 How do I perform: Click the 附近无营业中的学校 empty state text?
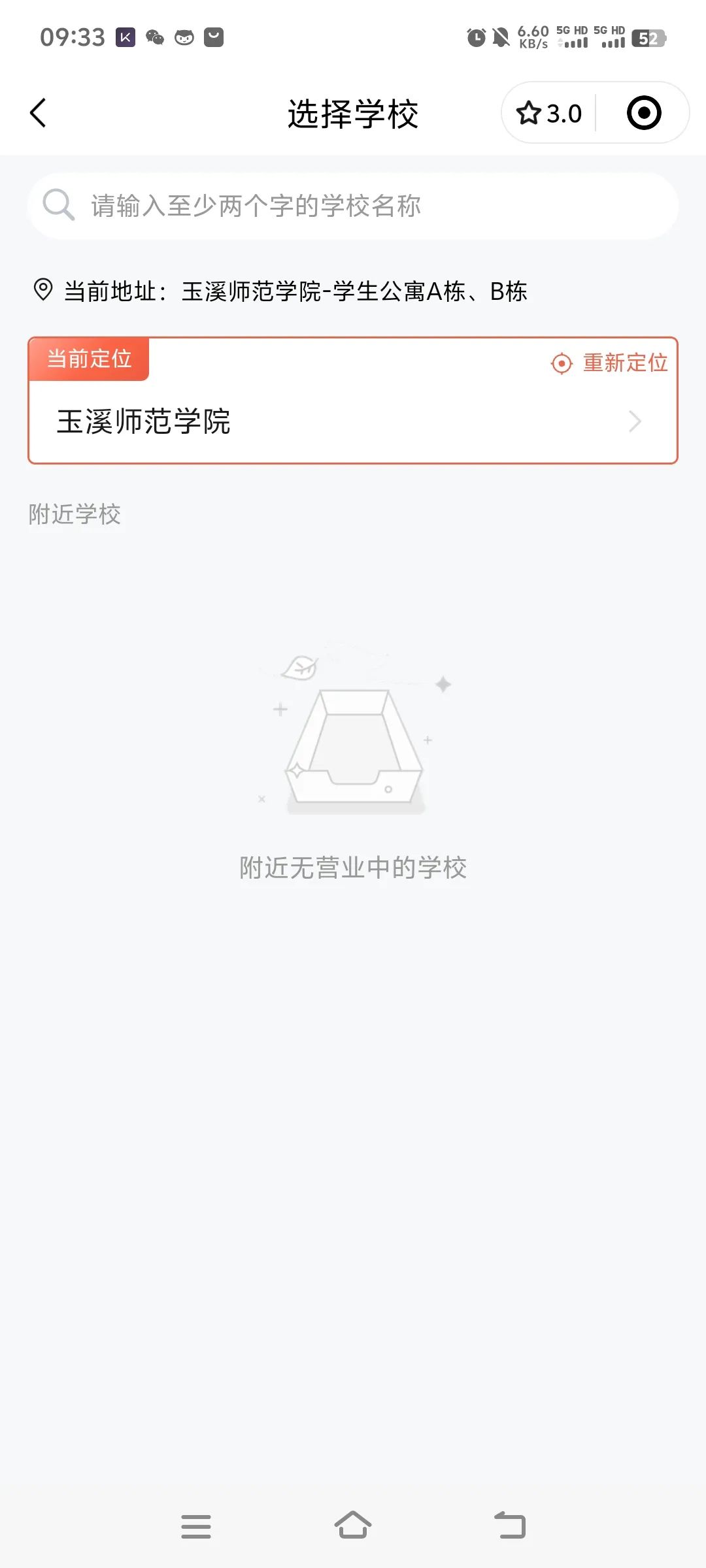coord(353,866)
